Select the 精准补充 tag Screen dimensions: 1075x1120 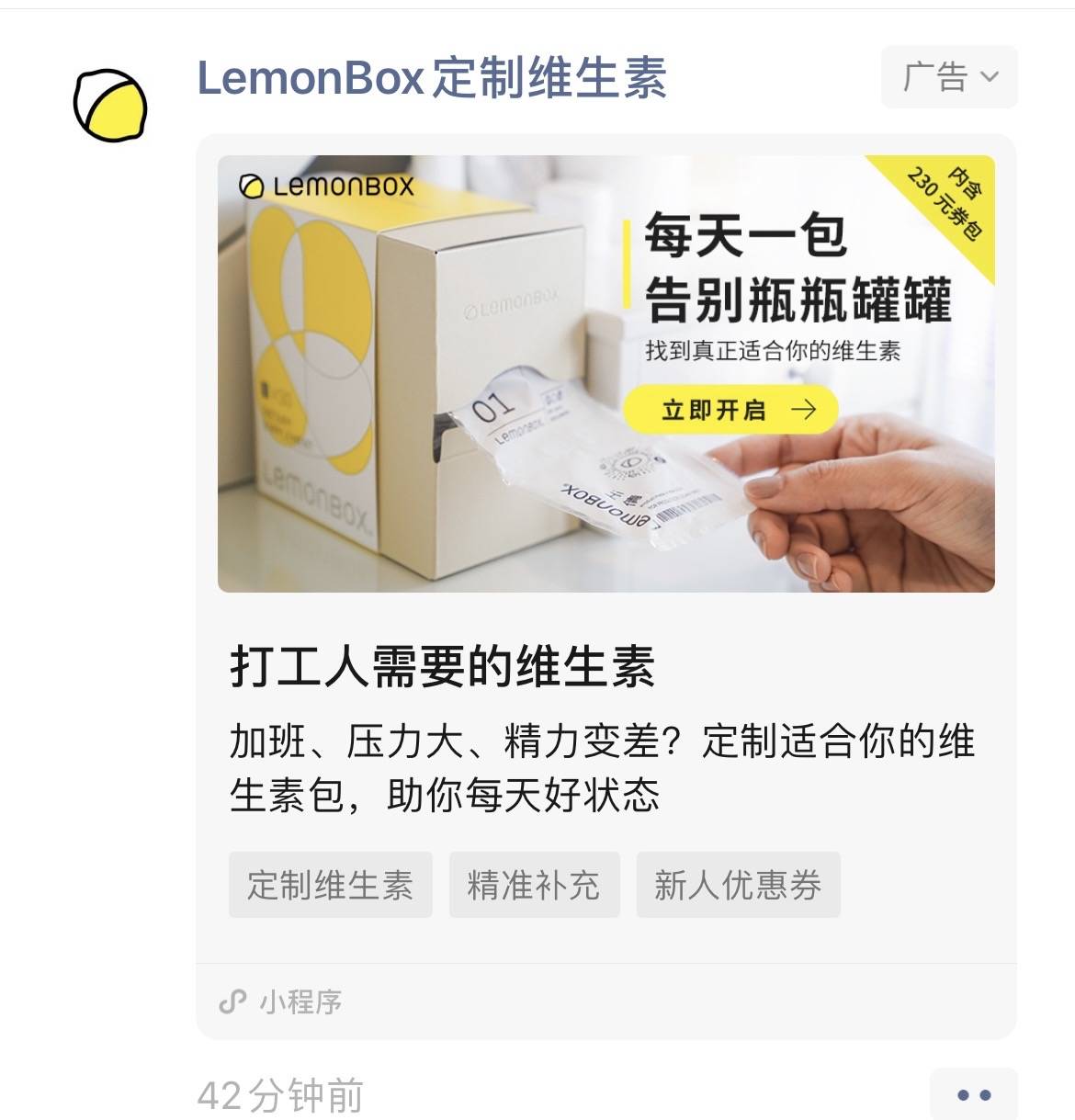534,885
